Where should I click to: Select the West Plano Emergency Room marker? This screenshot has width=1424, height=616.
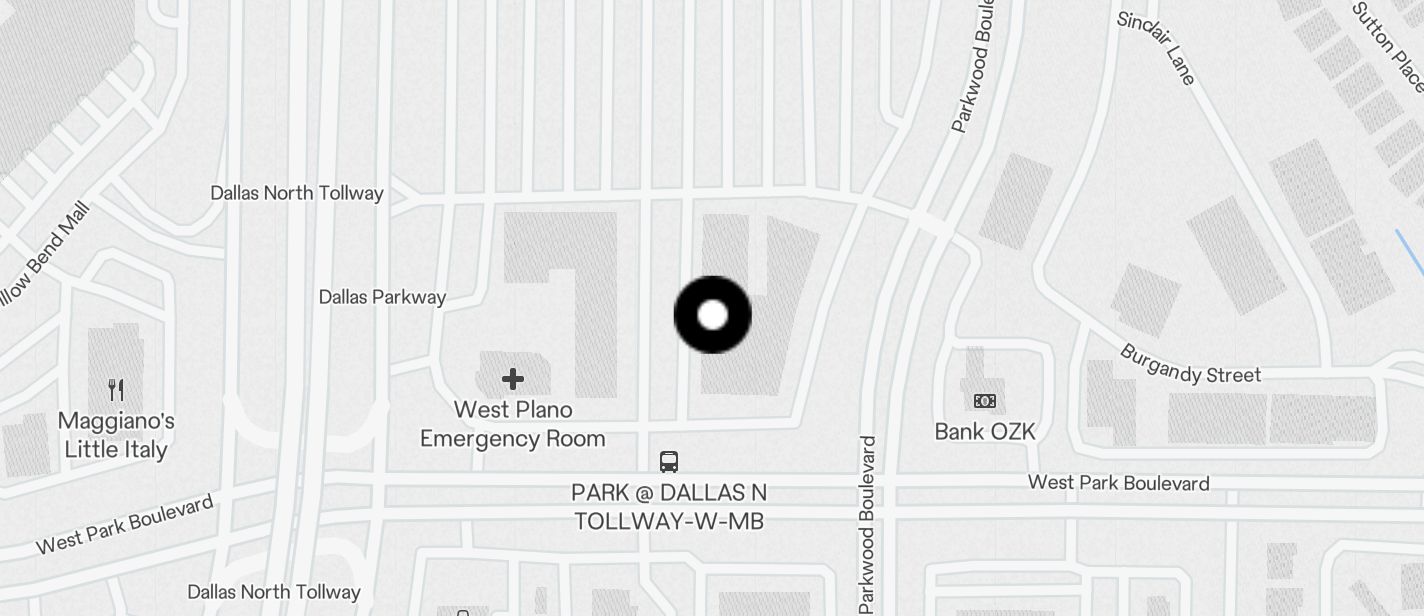tap(513, 379)
